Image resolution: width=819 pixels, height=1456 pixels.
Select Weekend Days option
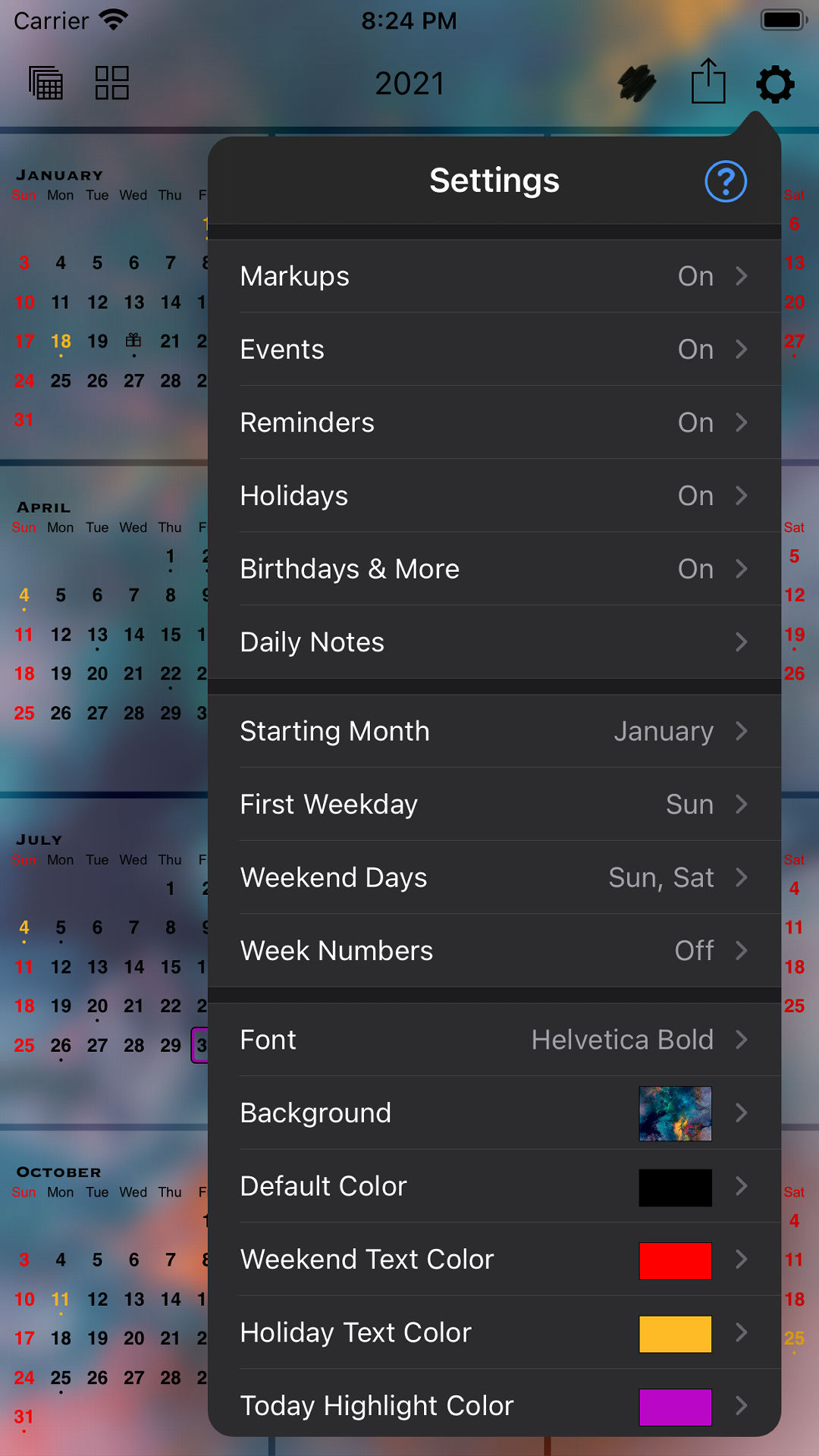pyautogui.click(x=494, y=877)
